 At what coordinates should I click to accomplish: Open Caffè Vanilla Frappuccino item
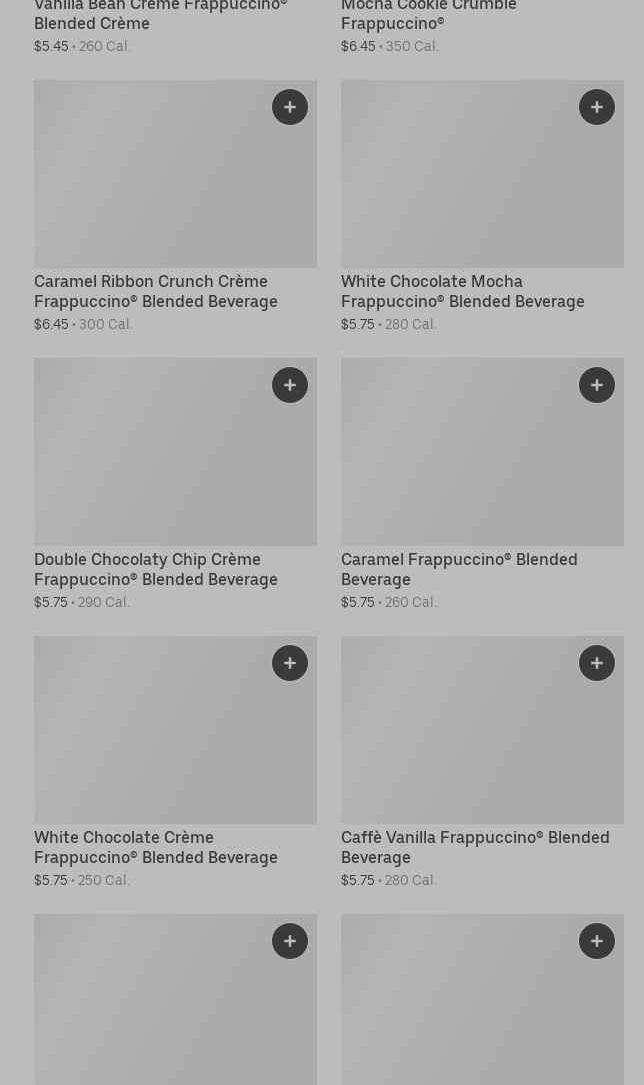point(474,847)
